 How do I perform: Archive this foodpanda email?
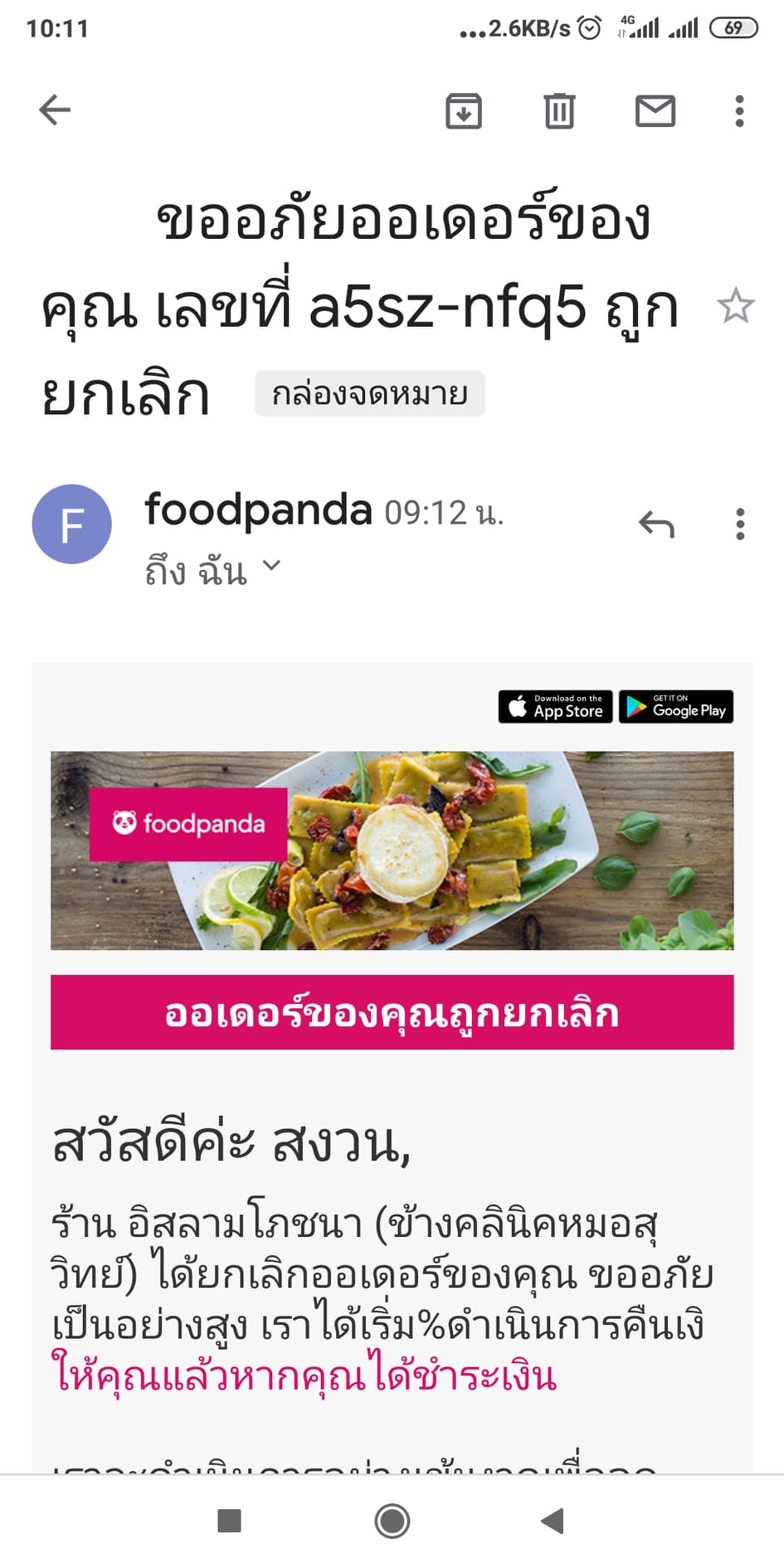(464, 111)
